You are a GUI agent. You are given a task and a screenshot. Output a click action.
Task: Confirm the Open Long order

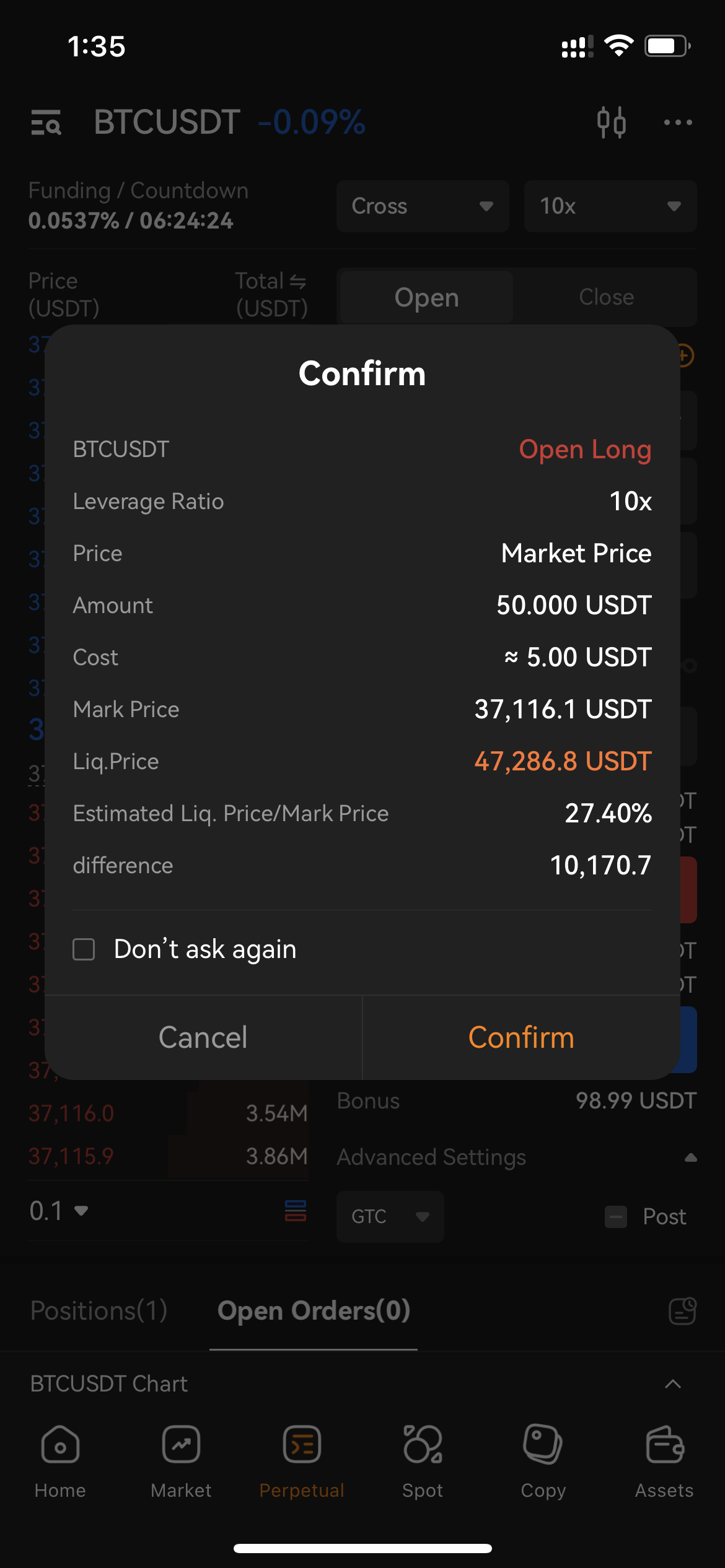521,1038
